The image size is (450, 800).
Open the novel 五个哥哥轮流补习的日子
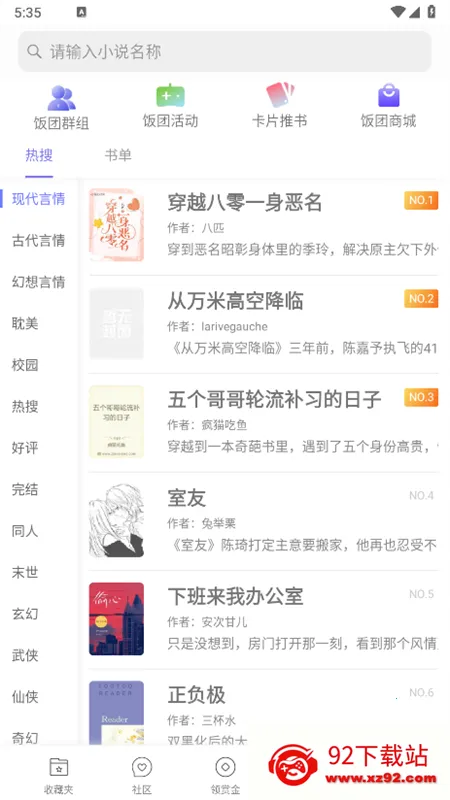pyautogui.click(x=264, y=422)
